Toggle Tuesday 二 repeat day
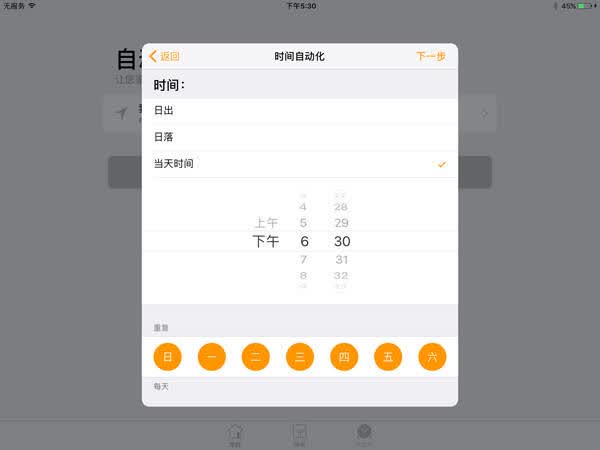600x450 pixels. click(x=256, y=357)
